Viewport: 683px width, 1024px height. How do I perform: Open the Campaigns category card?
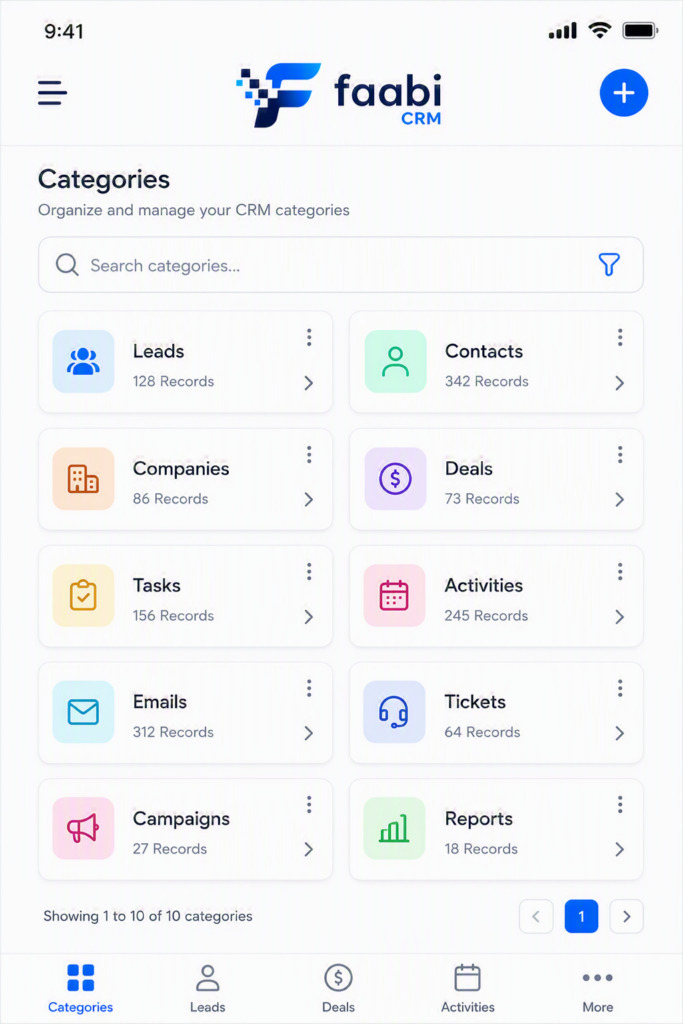185,829
